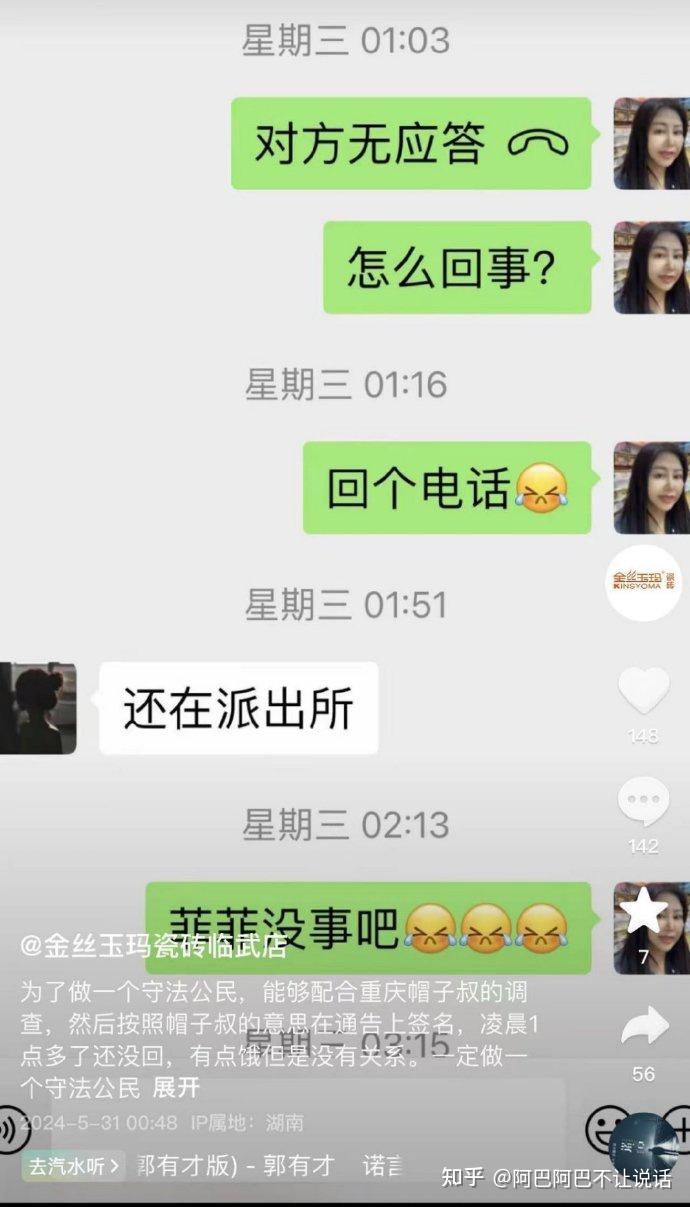Like this video with the heart icon
Viewport: 690px width, 1207px height.
click(643, 690)
